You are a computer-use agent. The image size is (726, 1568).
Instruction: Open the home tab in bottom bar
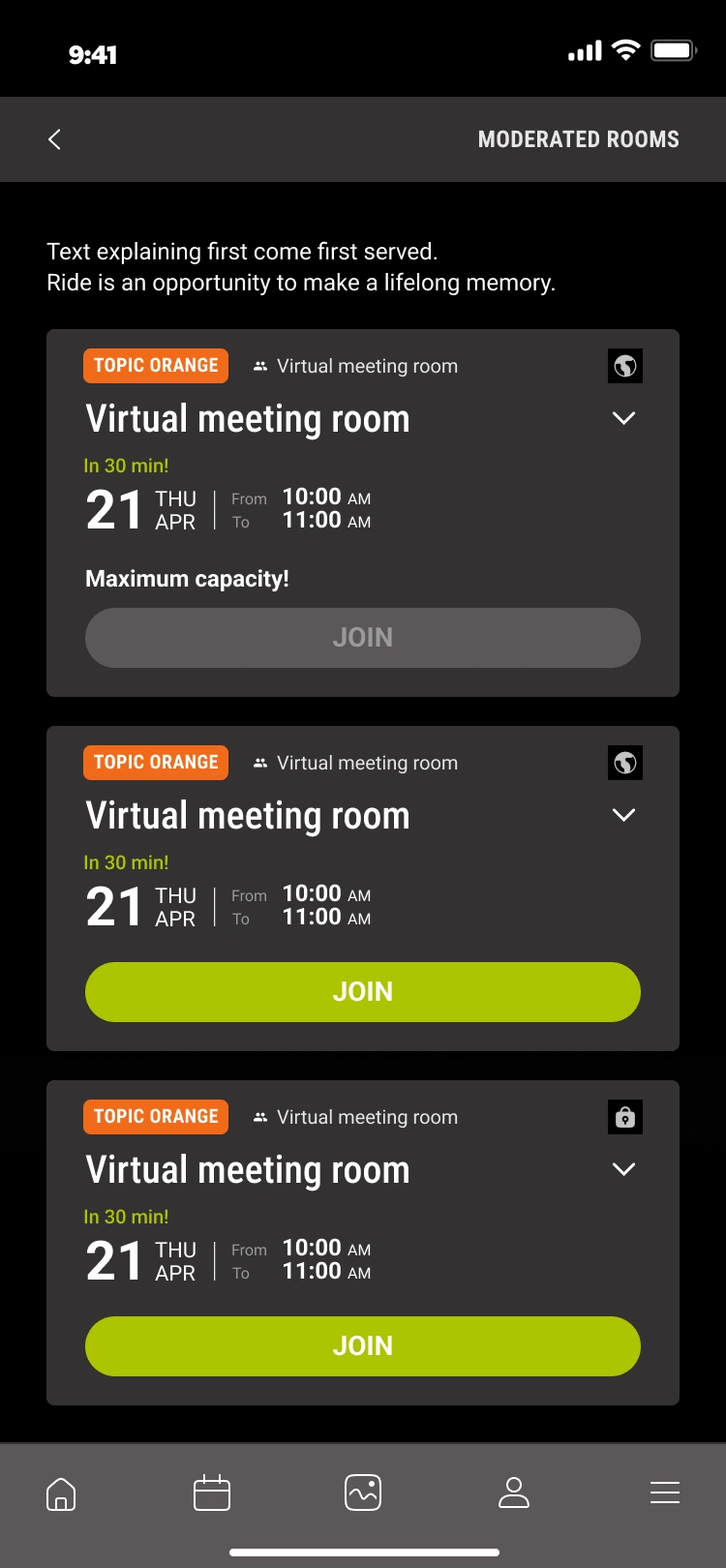point(61,1493)
